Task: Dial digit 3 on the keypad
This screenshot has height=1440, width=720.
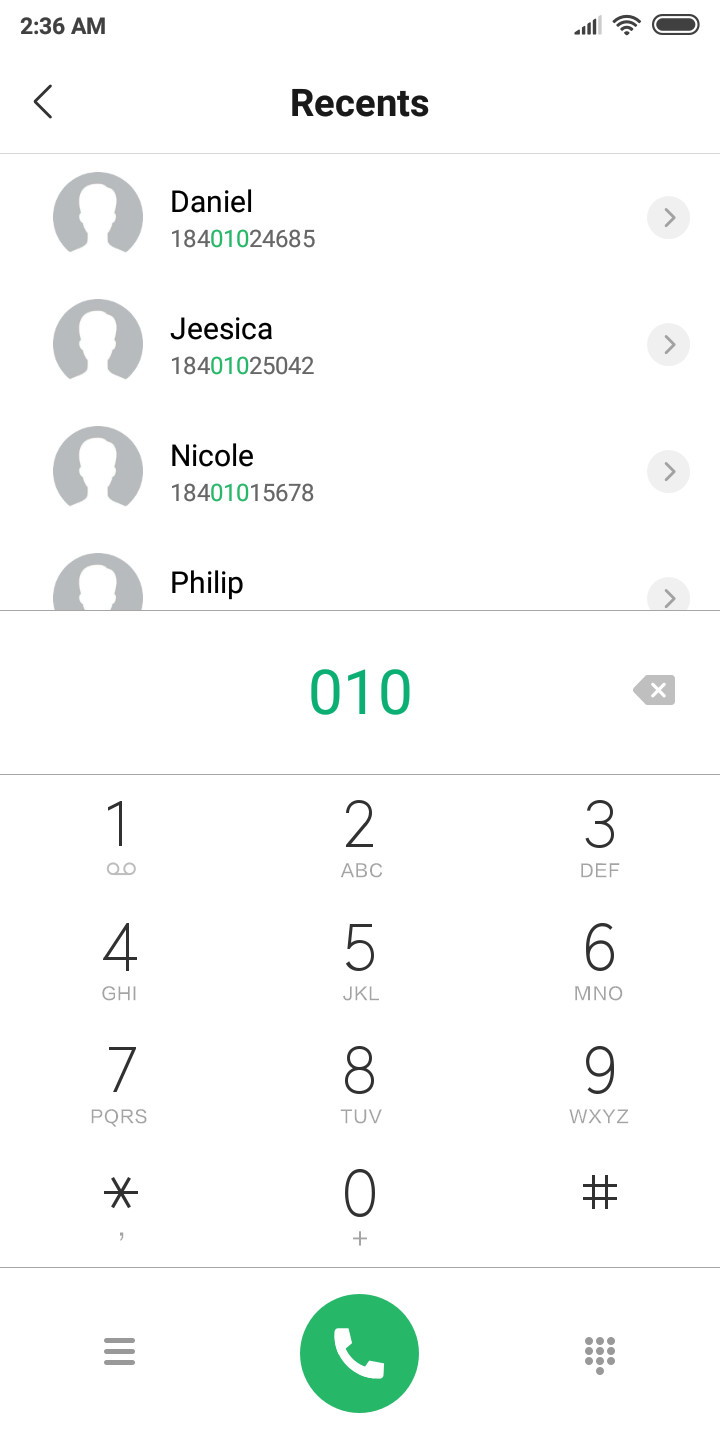Action: click(x=600, y=836)
